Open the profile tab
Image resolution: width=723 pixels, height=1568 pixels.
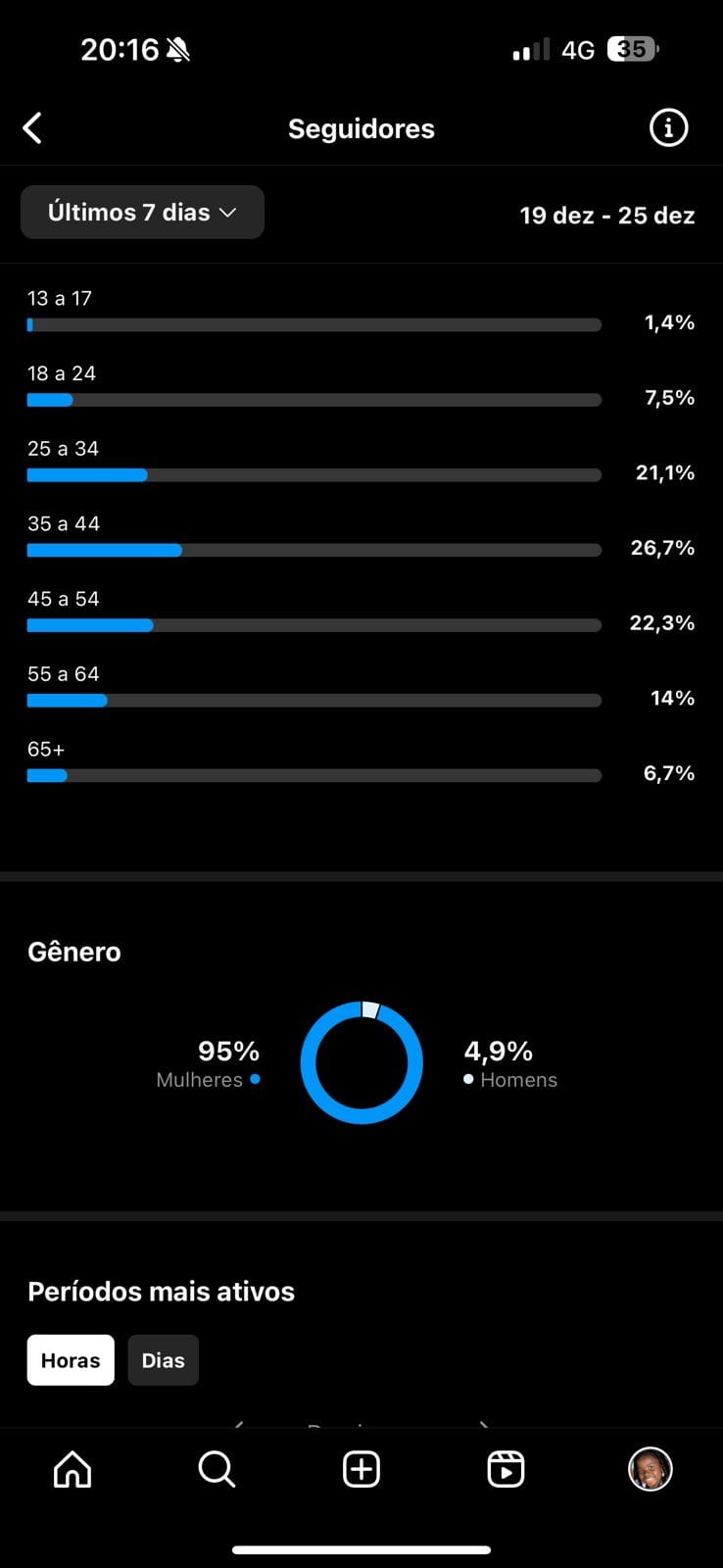pyautogui.click(x=651, y=1469)
